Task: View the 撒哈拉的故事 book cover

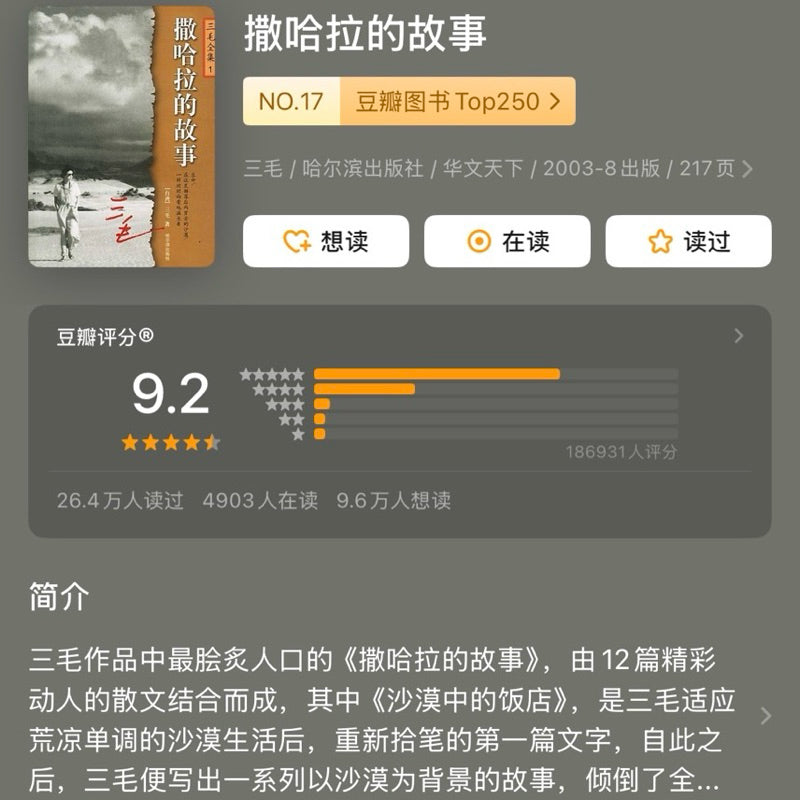Action: point(121,138)
